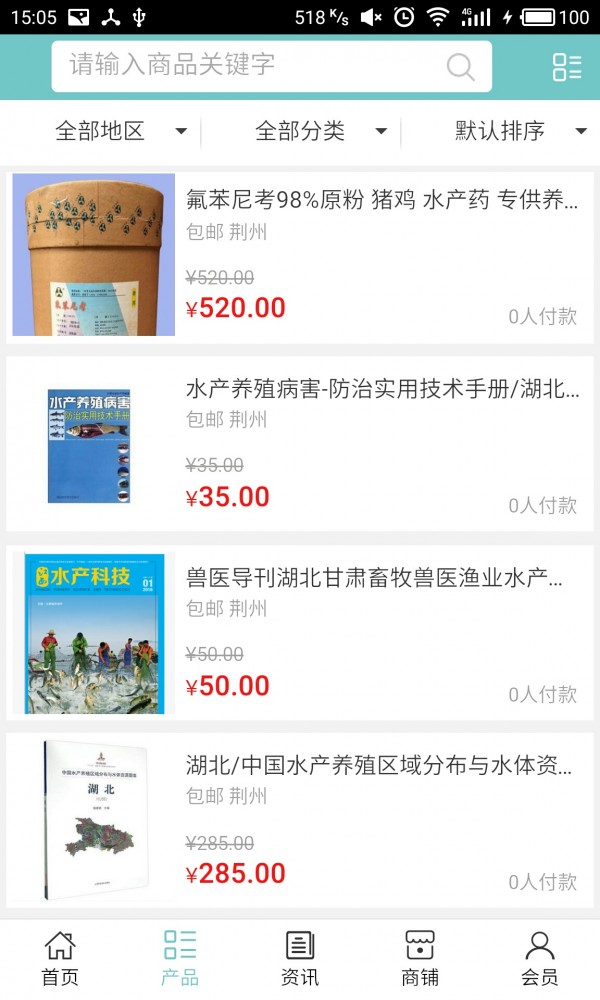
Task: Tap the product keyword search field
Action: (x=250, y=66)
